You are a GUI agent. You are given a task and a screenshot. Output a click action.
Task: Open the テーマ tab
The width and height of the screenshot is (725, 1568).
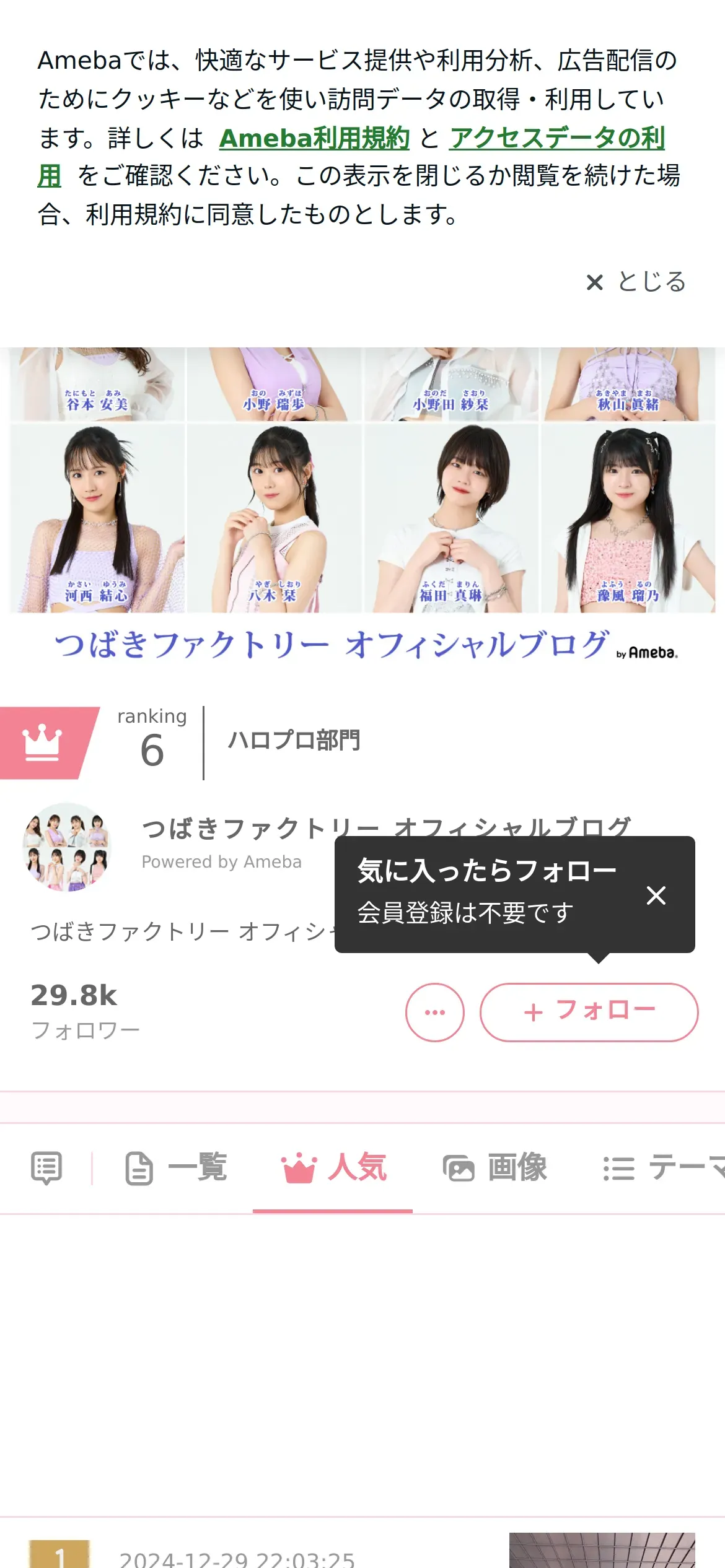[x=663, y=1168]
